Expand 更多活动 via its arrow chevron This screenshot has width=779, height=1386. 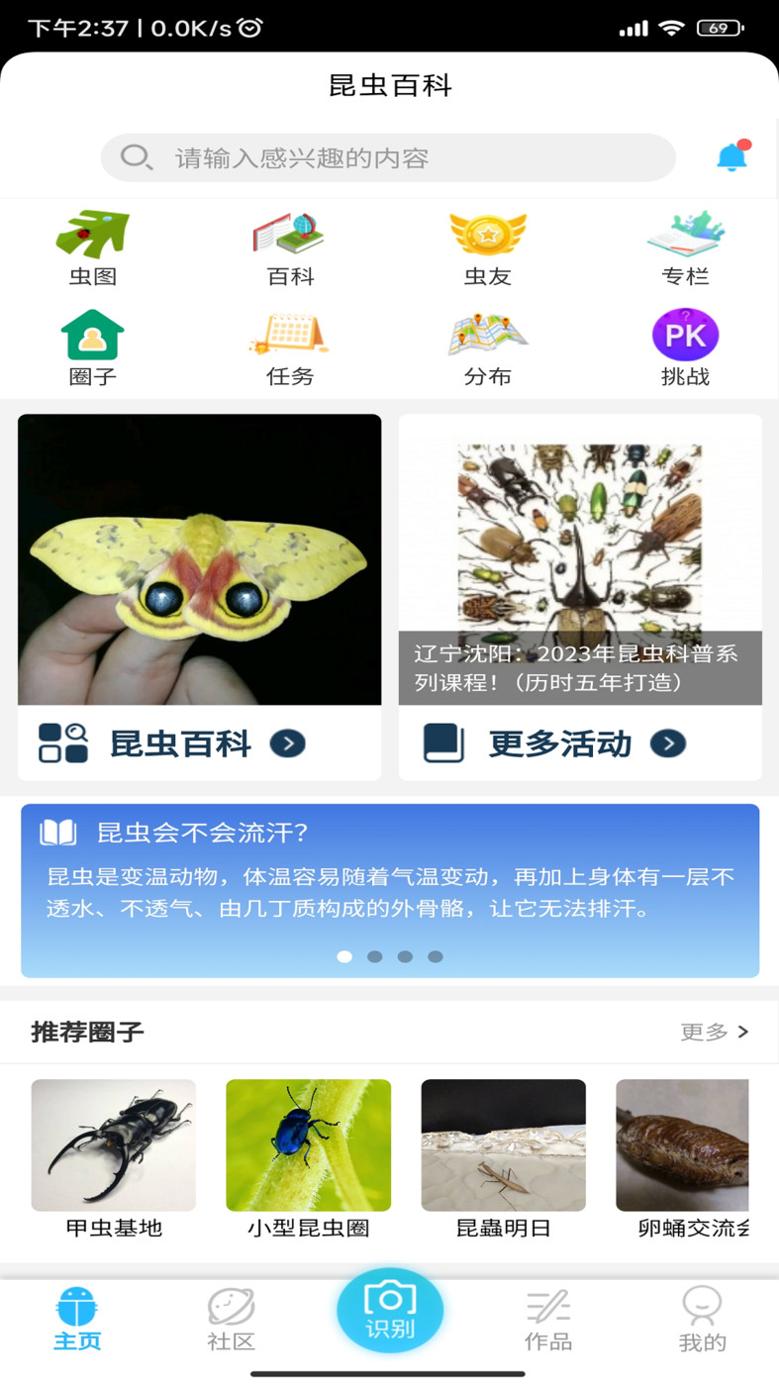click(668, 744)
